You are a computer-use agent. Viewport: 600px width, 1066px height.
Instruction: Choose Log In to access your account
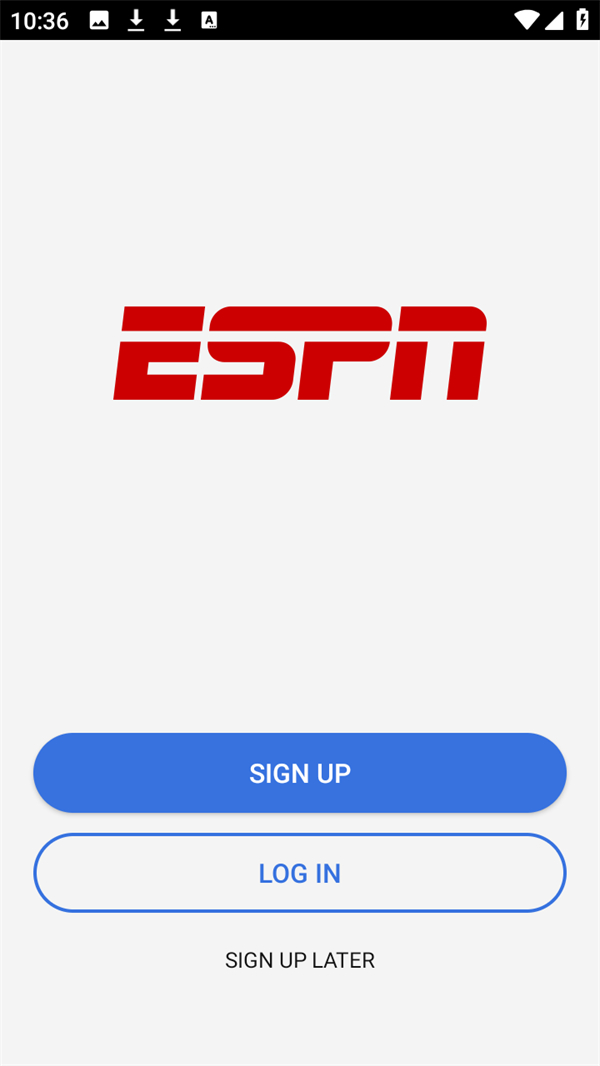point(300,873)
